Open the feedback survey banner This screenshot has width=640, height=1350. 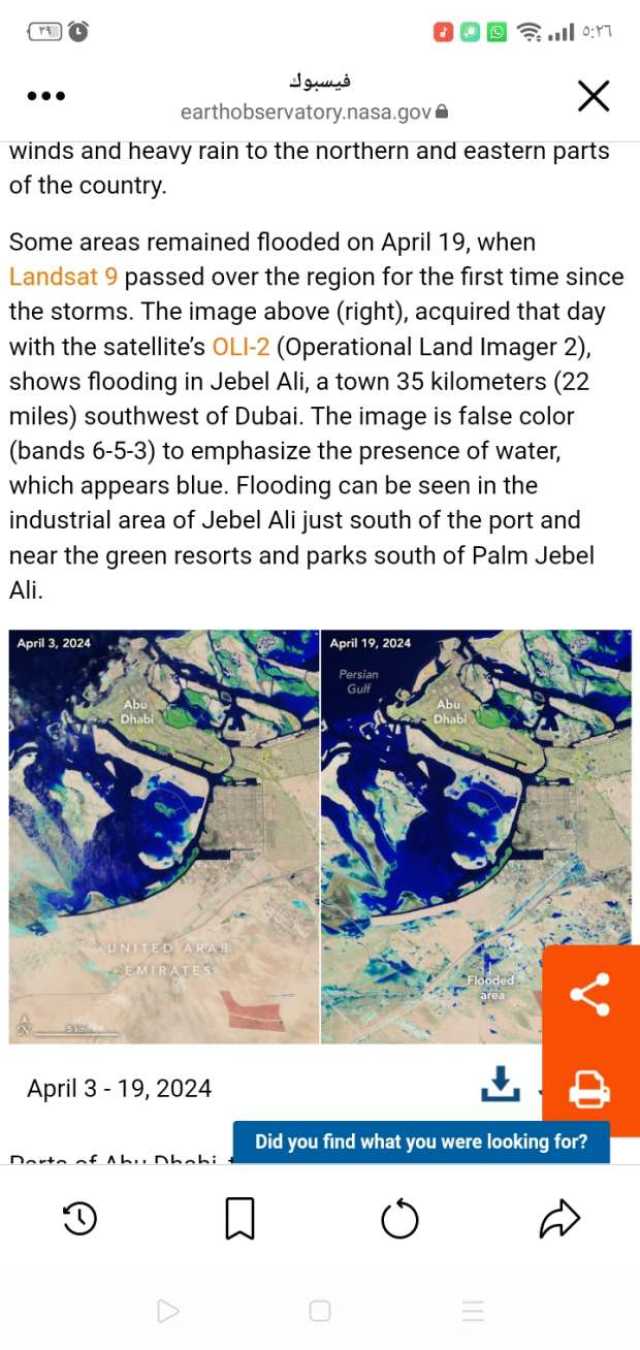click(x=421, y=1142)
